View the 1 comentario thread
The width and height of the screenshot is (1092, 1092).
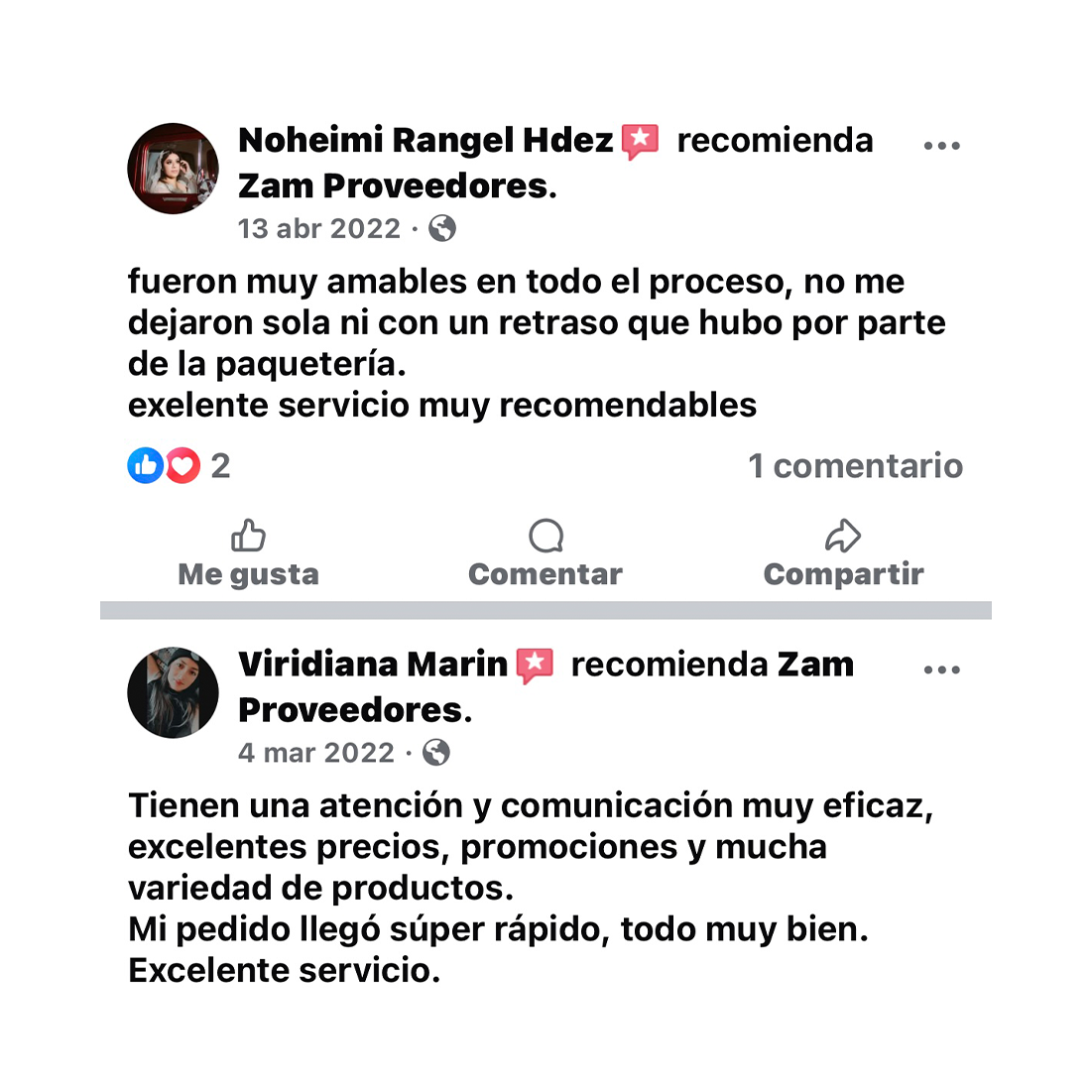click(x=855, y=465)
